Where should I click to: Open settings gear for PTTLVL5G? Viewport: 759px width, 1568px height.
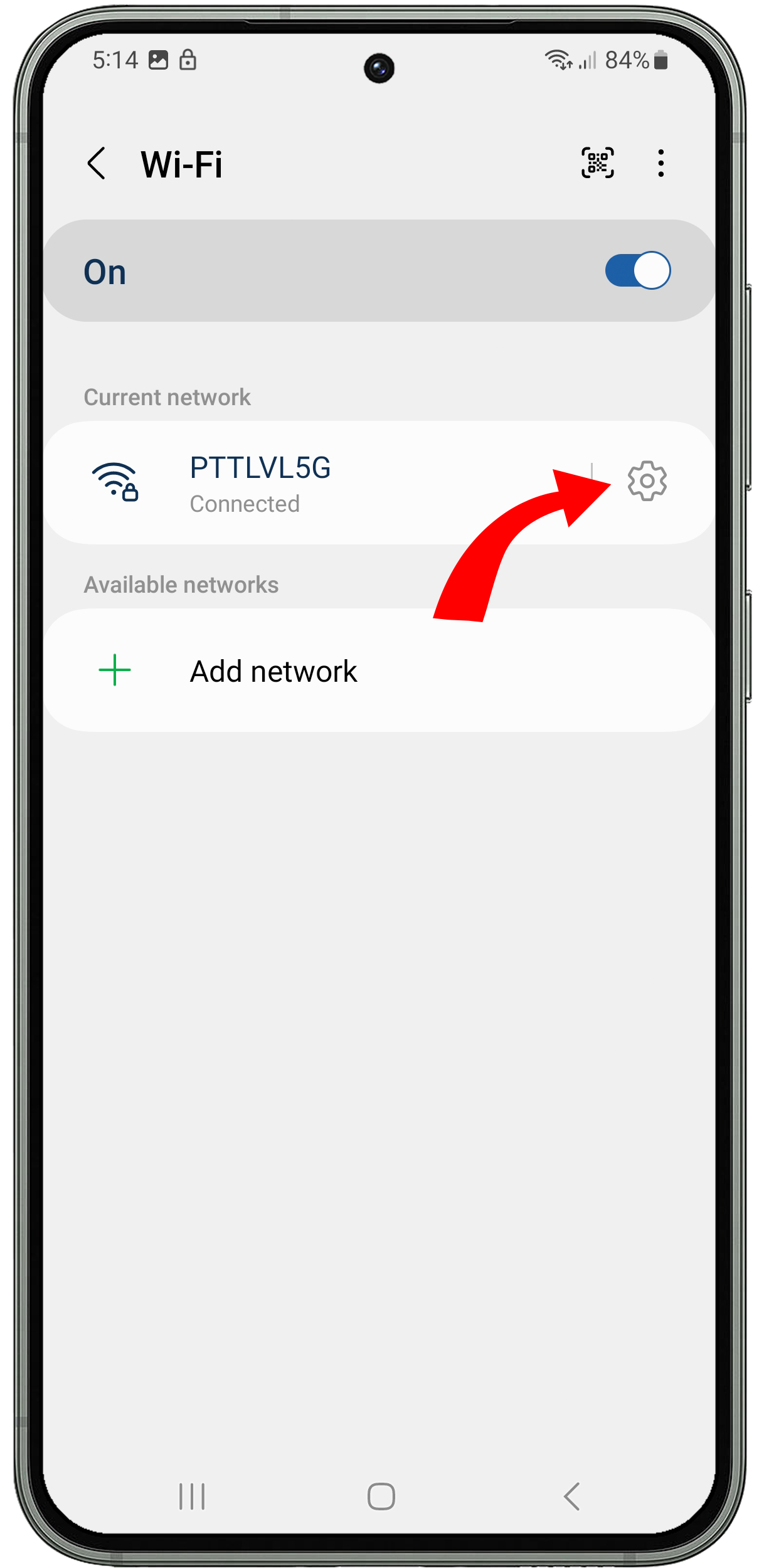[647, 481]
